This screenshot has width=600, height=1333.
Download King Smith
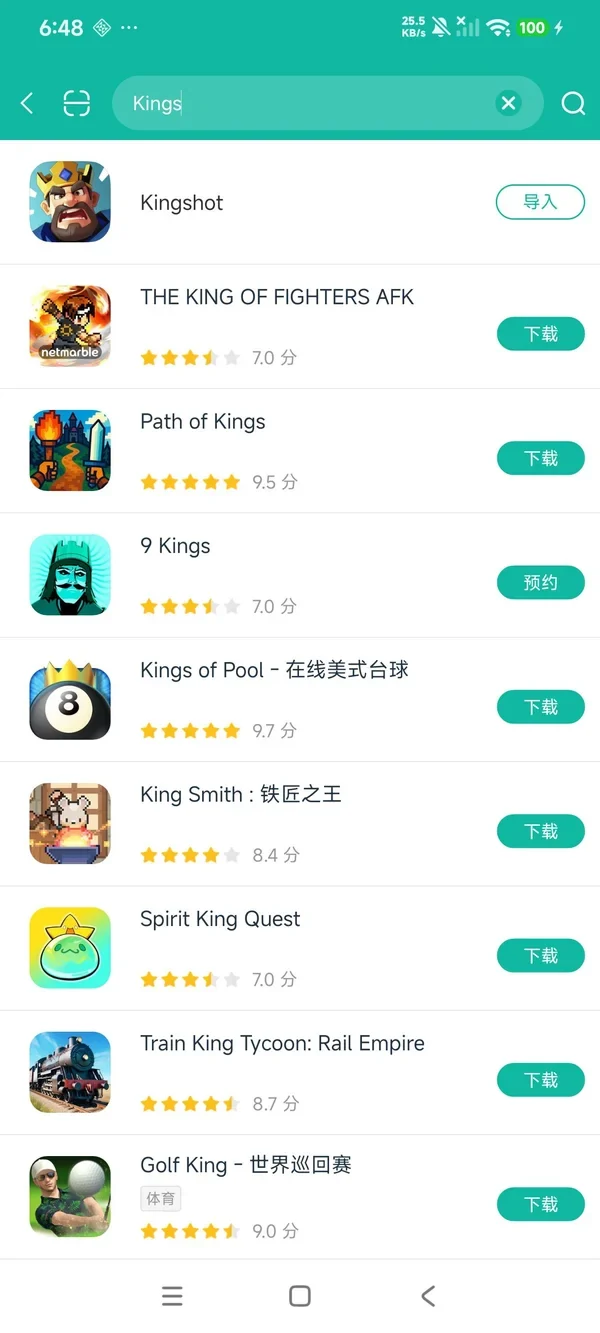(540, 831)
